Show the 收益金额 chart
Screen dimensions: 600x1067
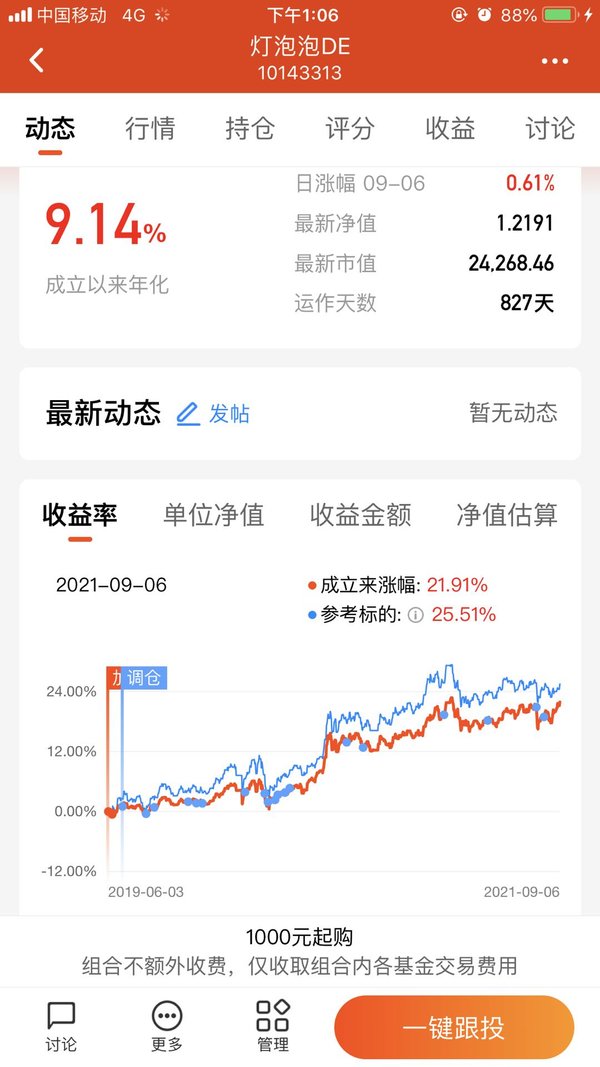click(x=360, y=514)
